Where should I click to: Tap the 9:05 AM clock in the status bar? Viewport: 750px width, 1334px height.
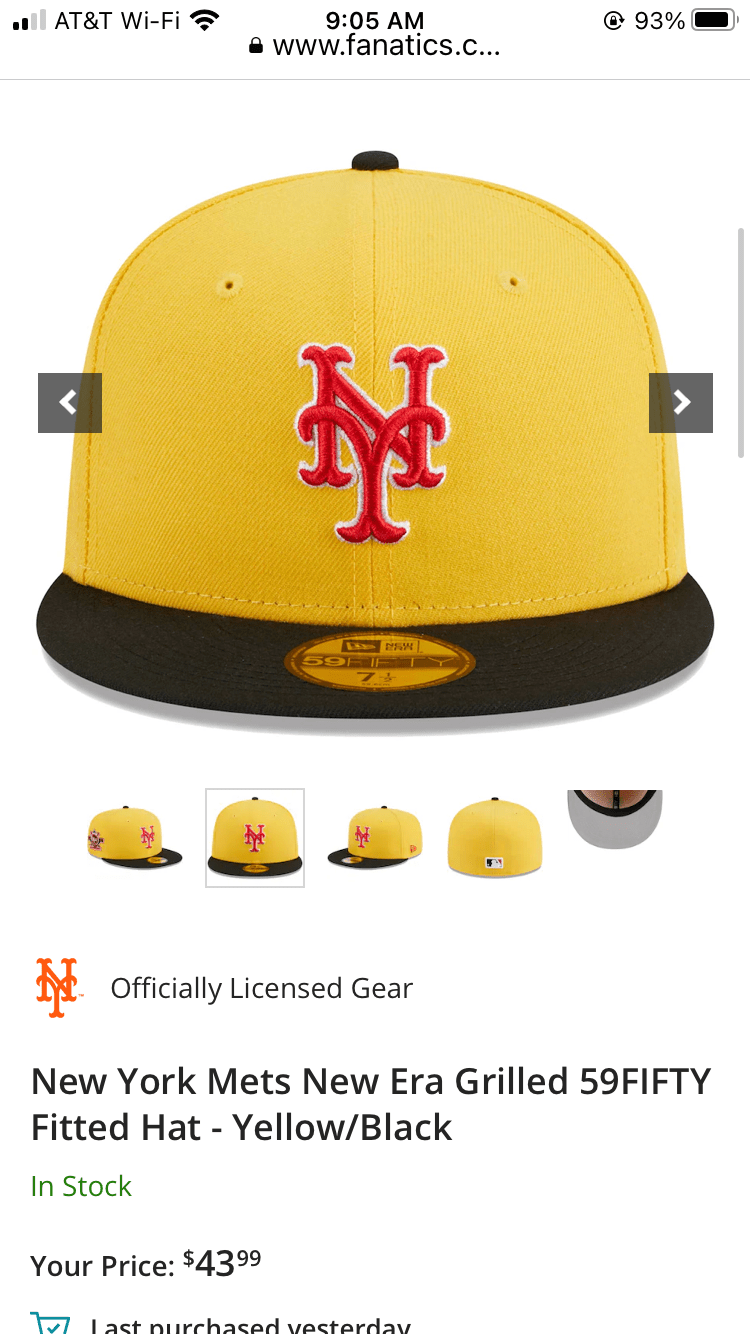(374, 20)
